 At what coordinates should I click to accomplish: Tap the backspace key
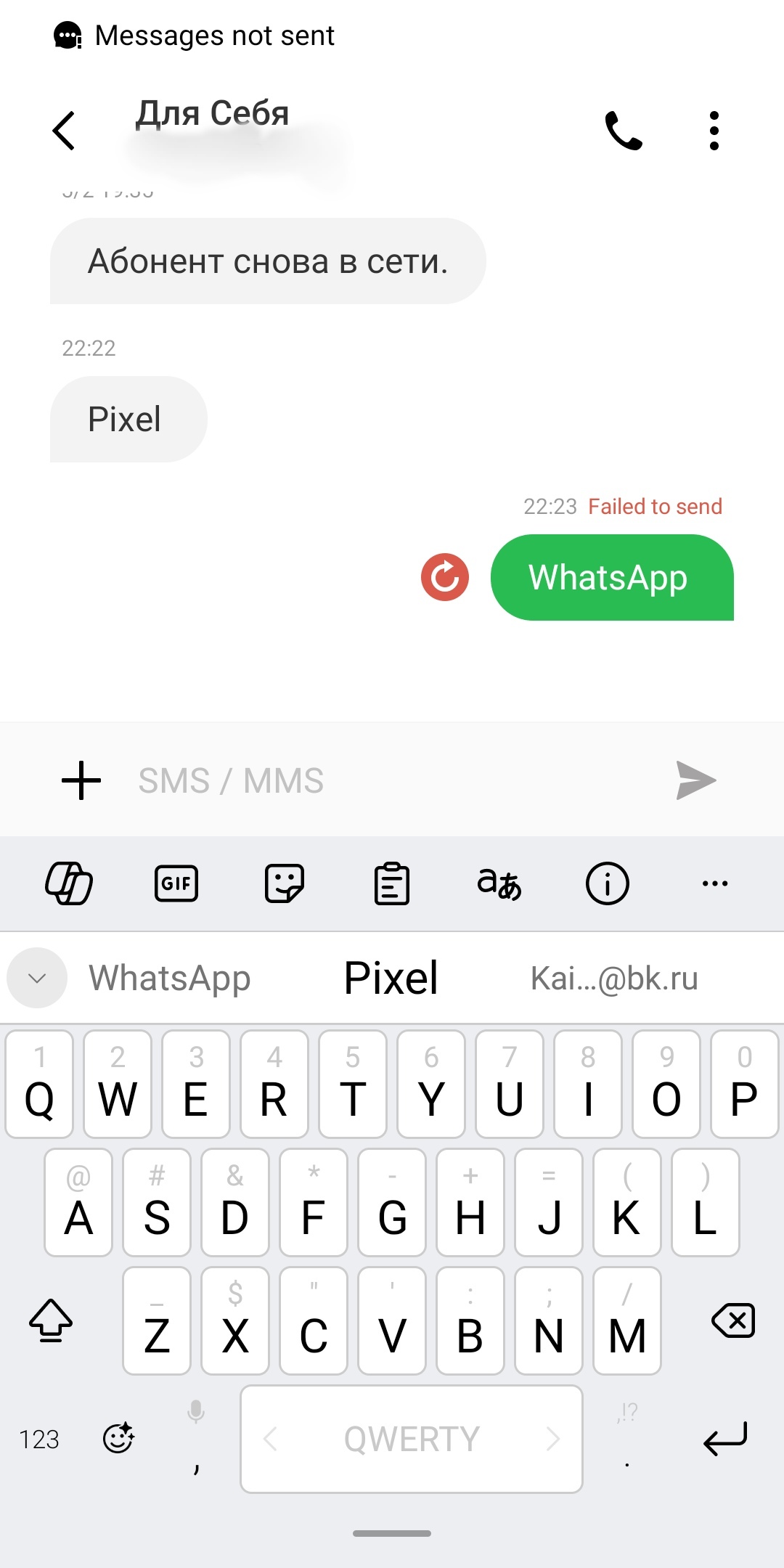click(734, 1320)
